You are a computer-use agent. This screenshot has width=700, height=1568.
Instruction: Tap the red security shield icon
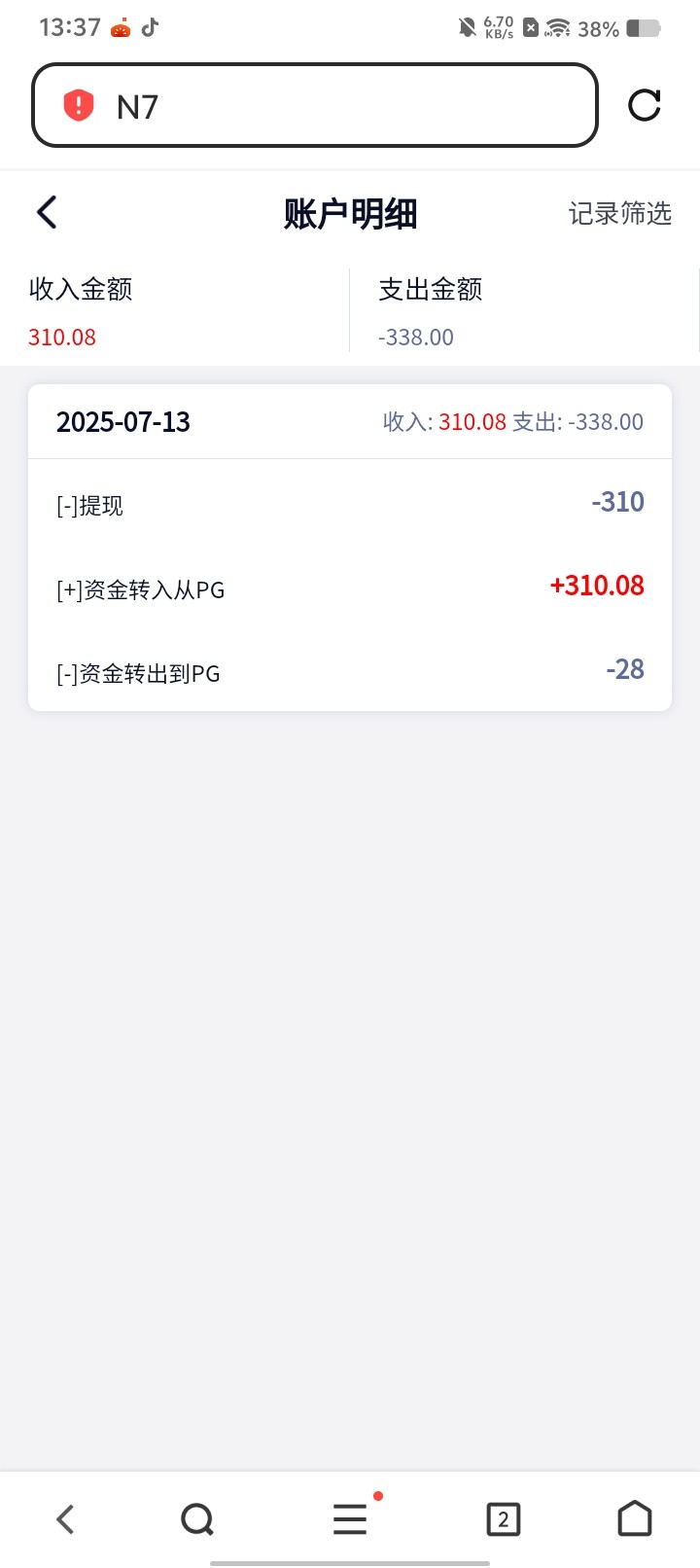point(79,105)
